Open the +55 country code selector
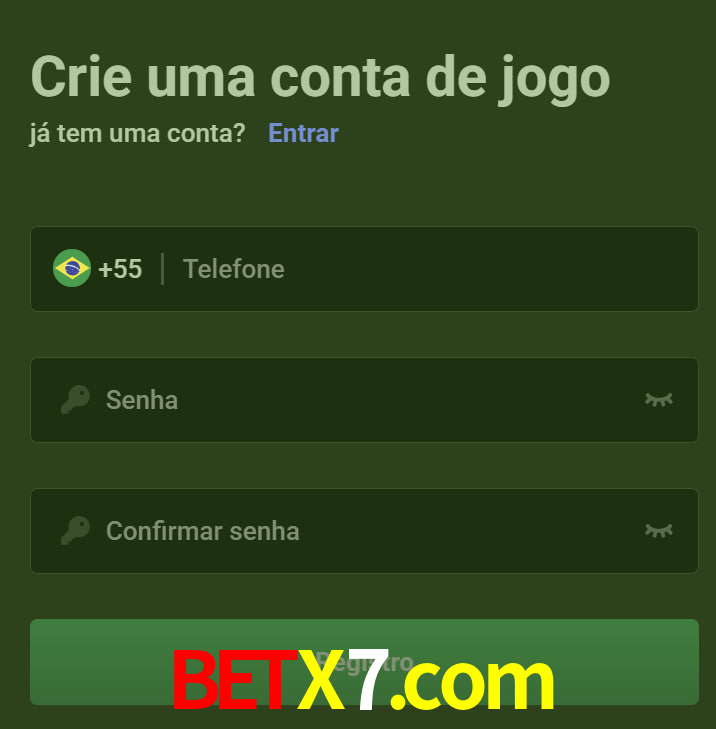 (x=98, y=269)
